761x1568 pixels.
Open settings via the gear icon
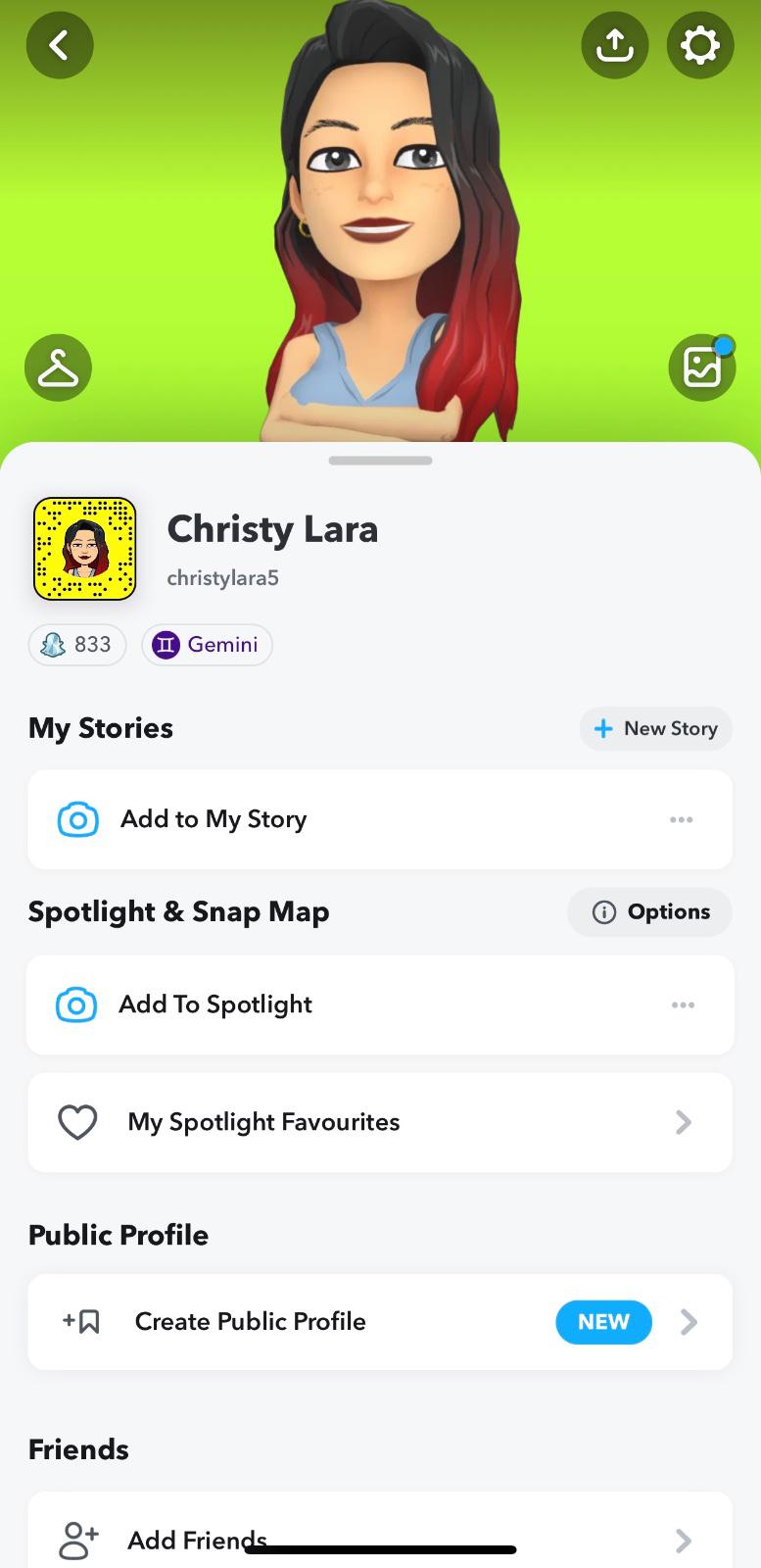click(x=699, y=45)
